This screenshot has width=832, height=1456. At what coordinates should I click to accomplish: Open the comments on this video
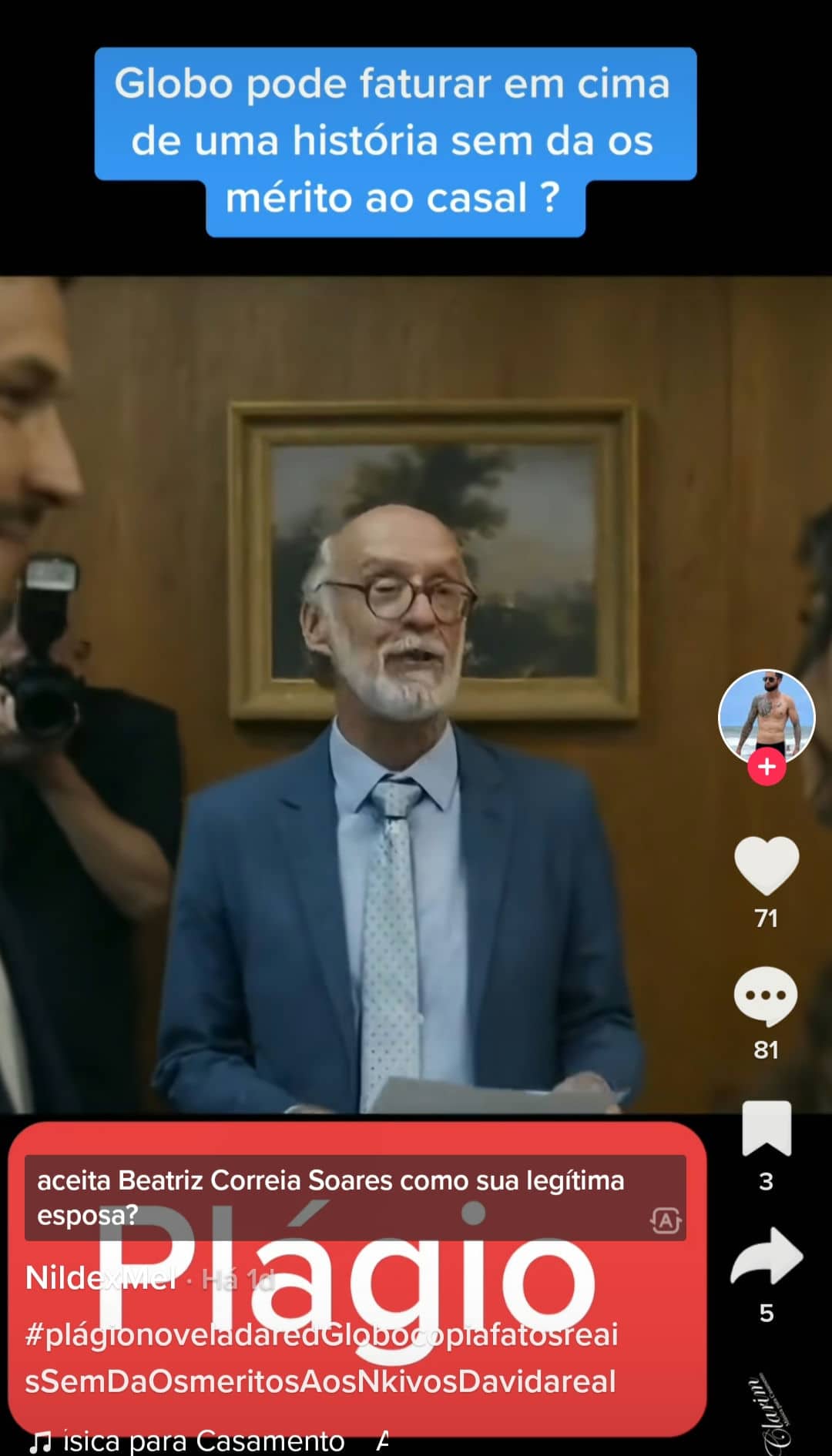pyautogui.click(x=765, y=996)
